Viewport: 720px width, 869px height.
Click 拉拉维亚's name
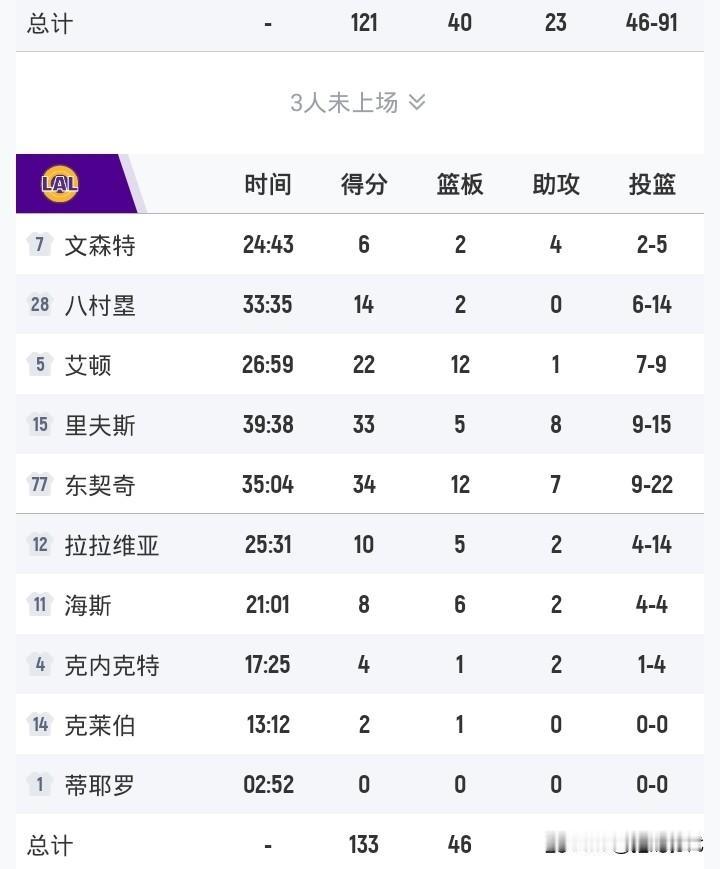108,544
